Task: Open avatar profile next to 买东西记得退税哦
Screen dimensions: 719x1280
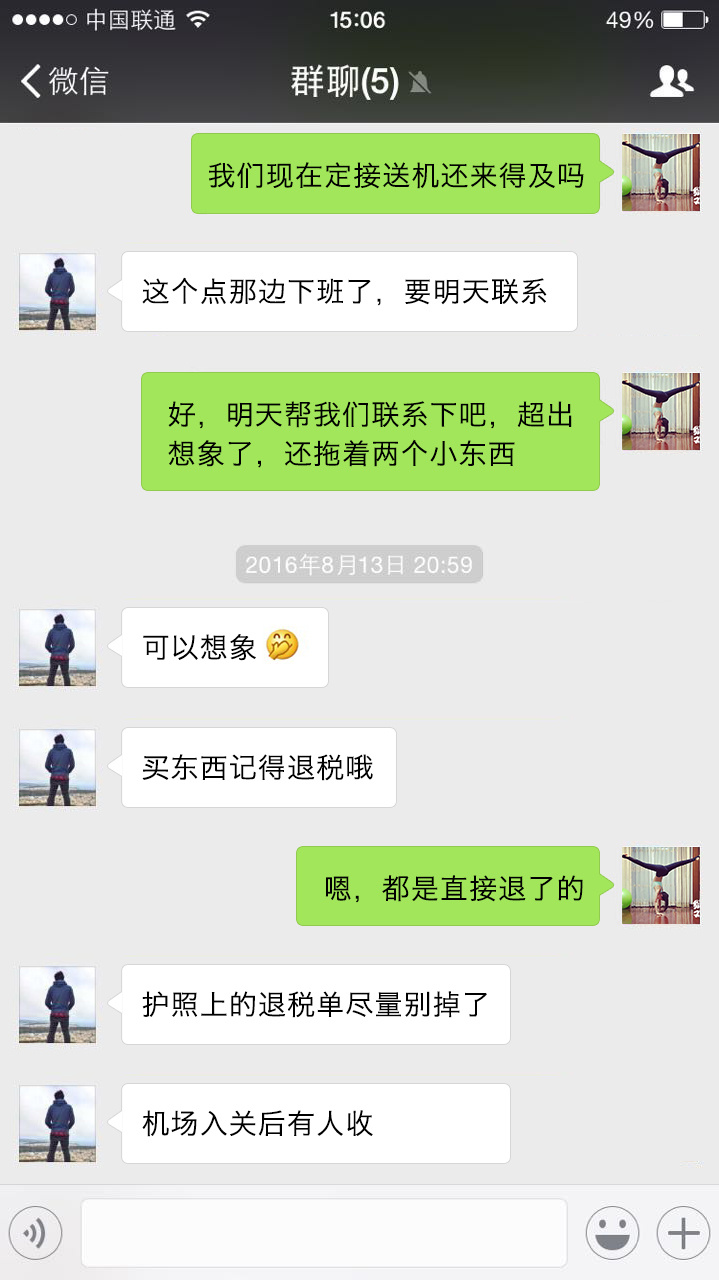Action: 57,768
